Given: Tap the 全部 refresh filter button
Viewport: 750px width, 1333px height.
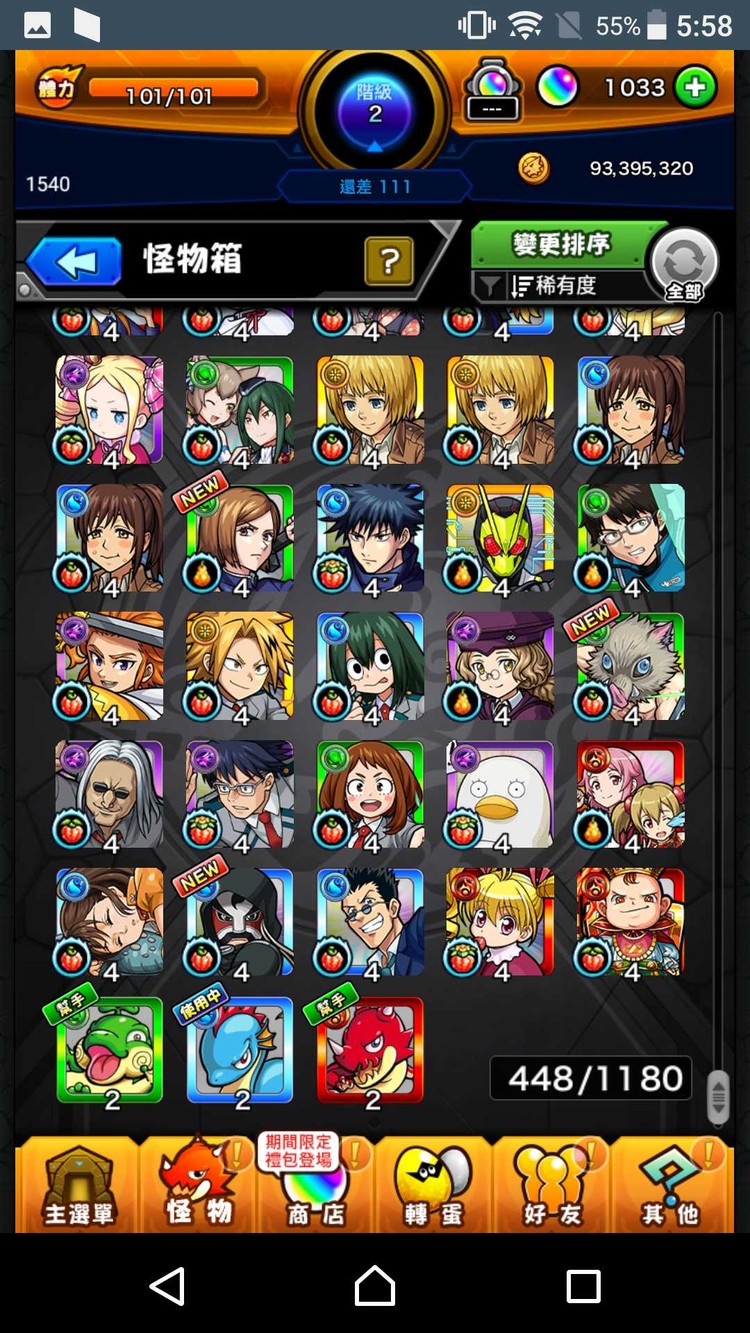Looking at the screenshot, I should point(684,264).
